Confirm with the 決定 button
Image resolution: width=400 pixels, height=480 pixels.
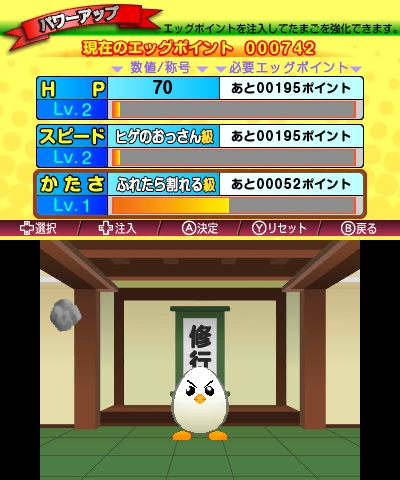tap(200, 229)
